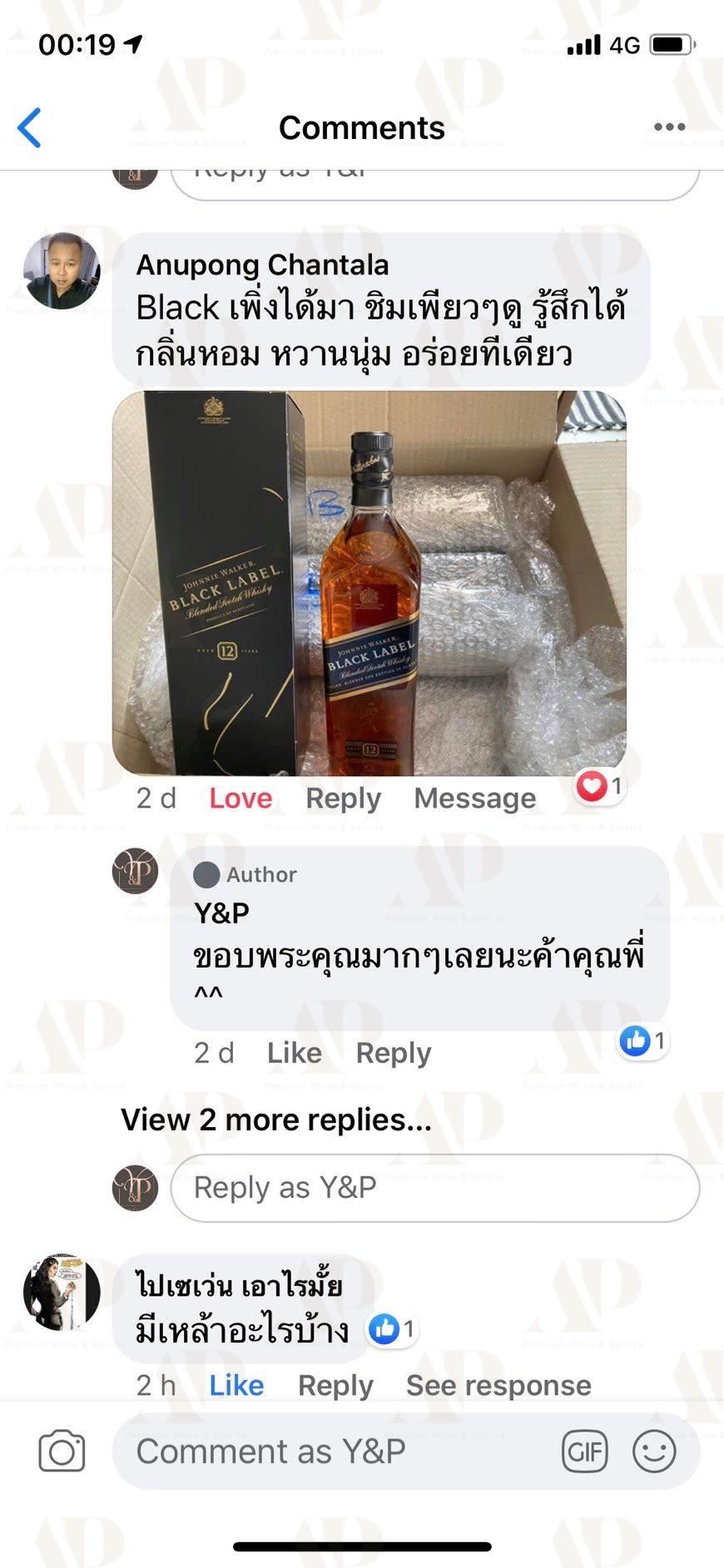Open See response on latest comment
724x1568 pixels.
pos(498,1386)
